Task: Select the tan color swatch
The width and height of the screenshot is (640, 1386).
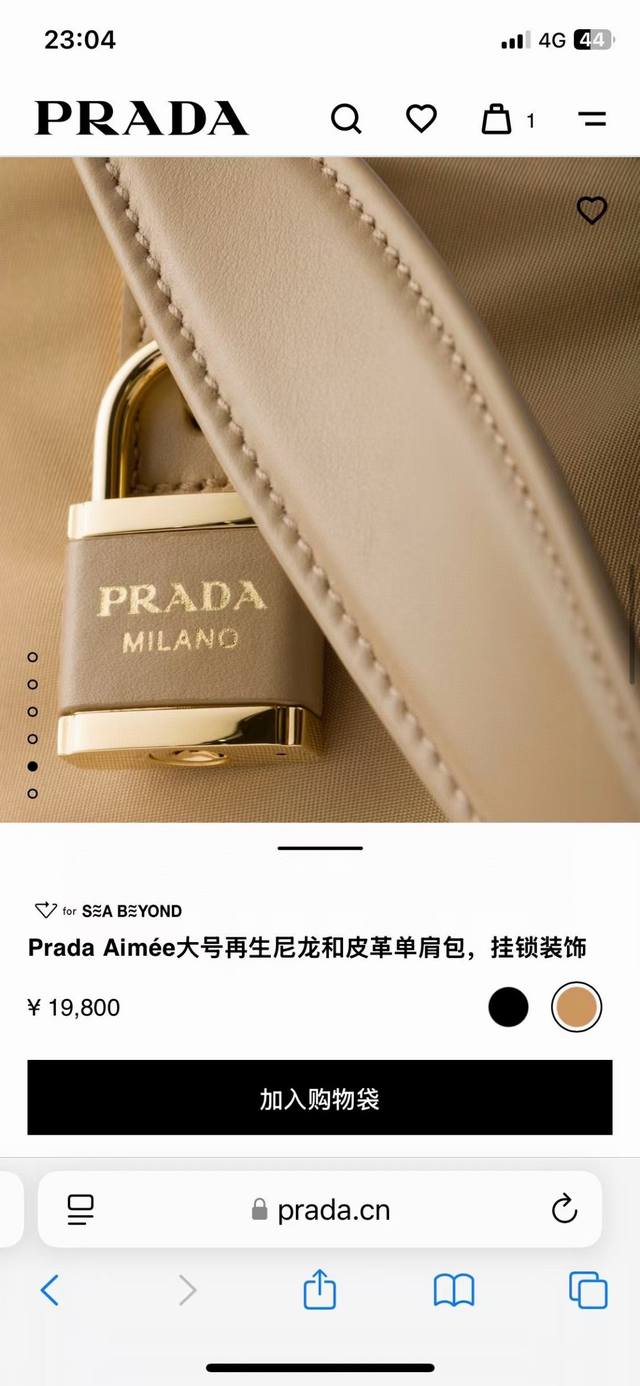Action: pyautogui.click(x=576, y=1007)
